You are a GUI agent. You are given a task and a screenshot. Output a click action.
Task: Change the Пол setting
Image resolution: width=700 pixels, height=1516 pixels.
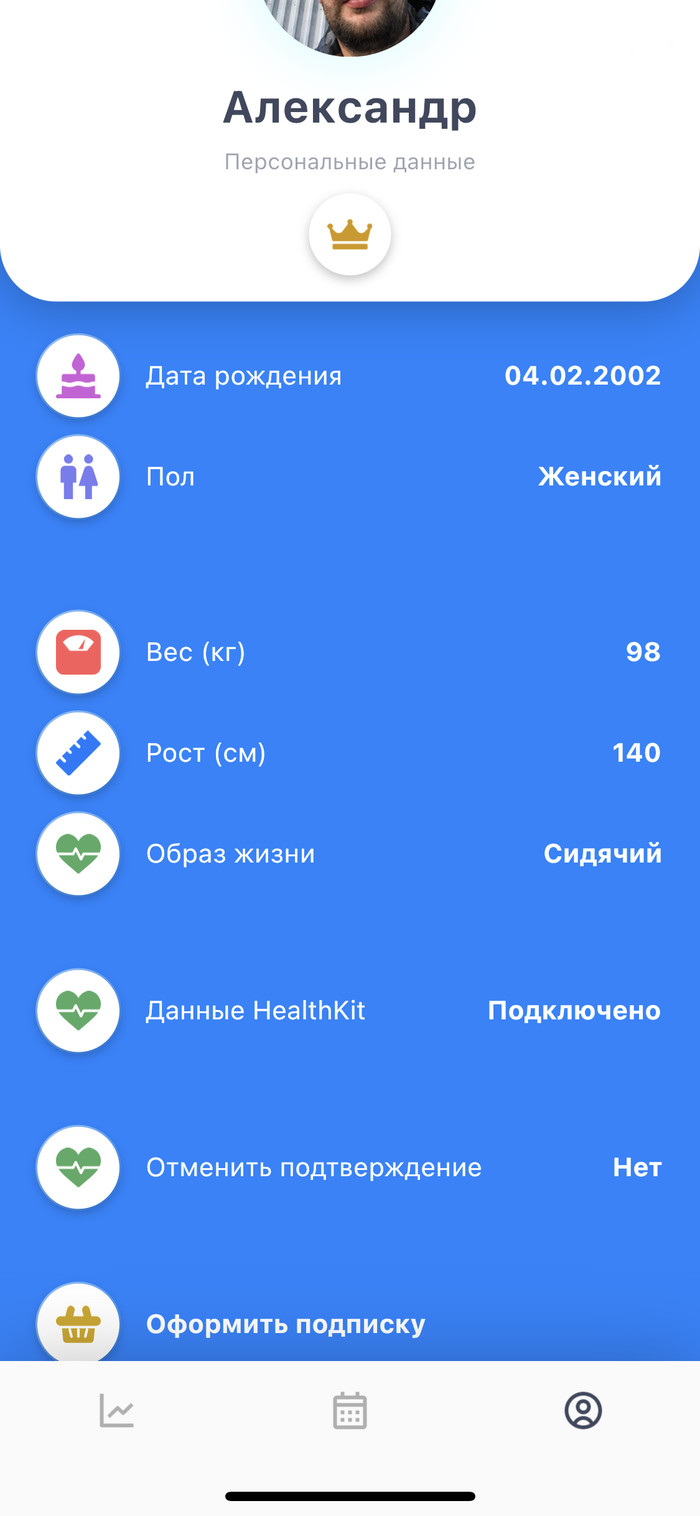[350, 477]
